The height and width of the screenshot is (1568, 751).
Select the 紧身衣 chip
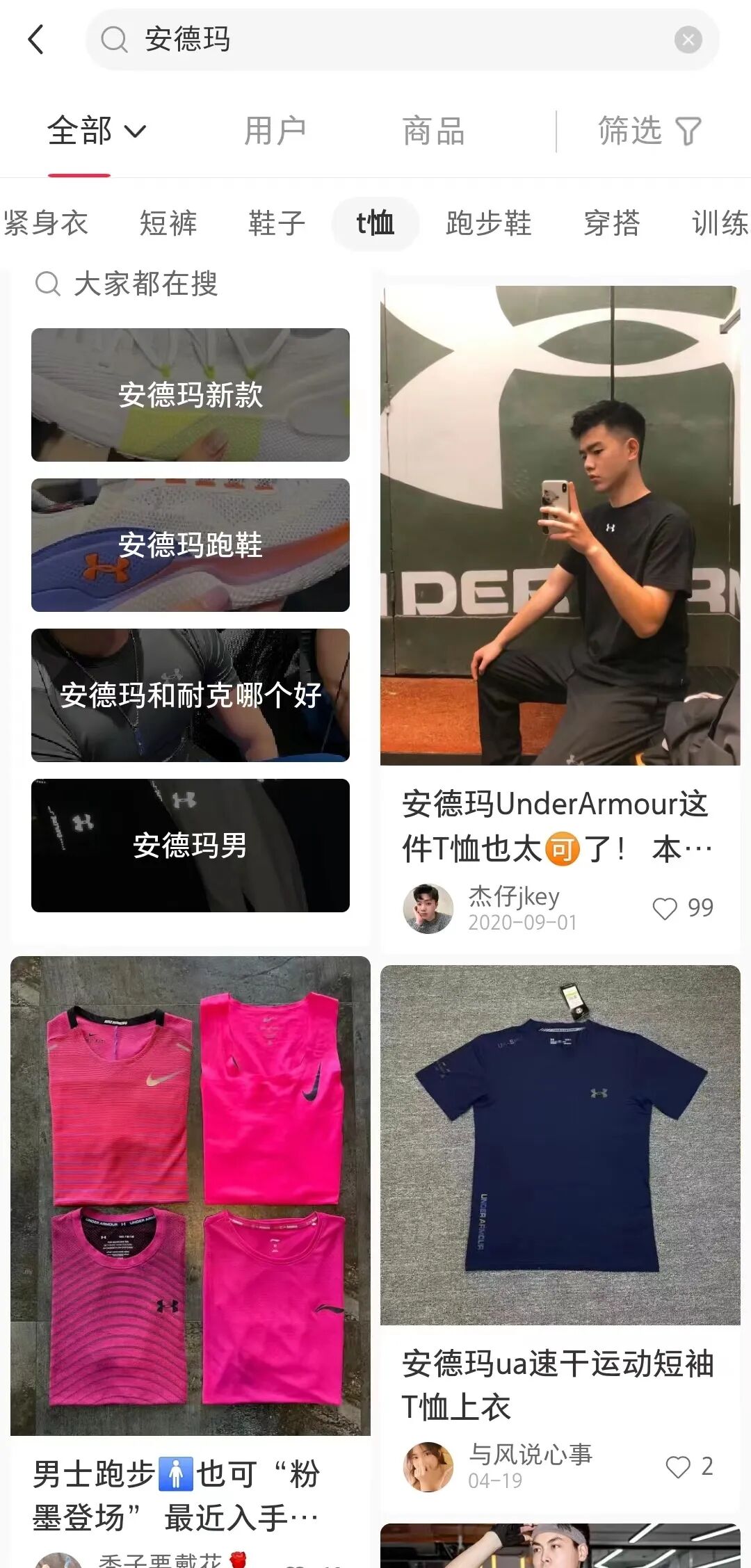click(x=46, y=224)
